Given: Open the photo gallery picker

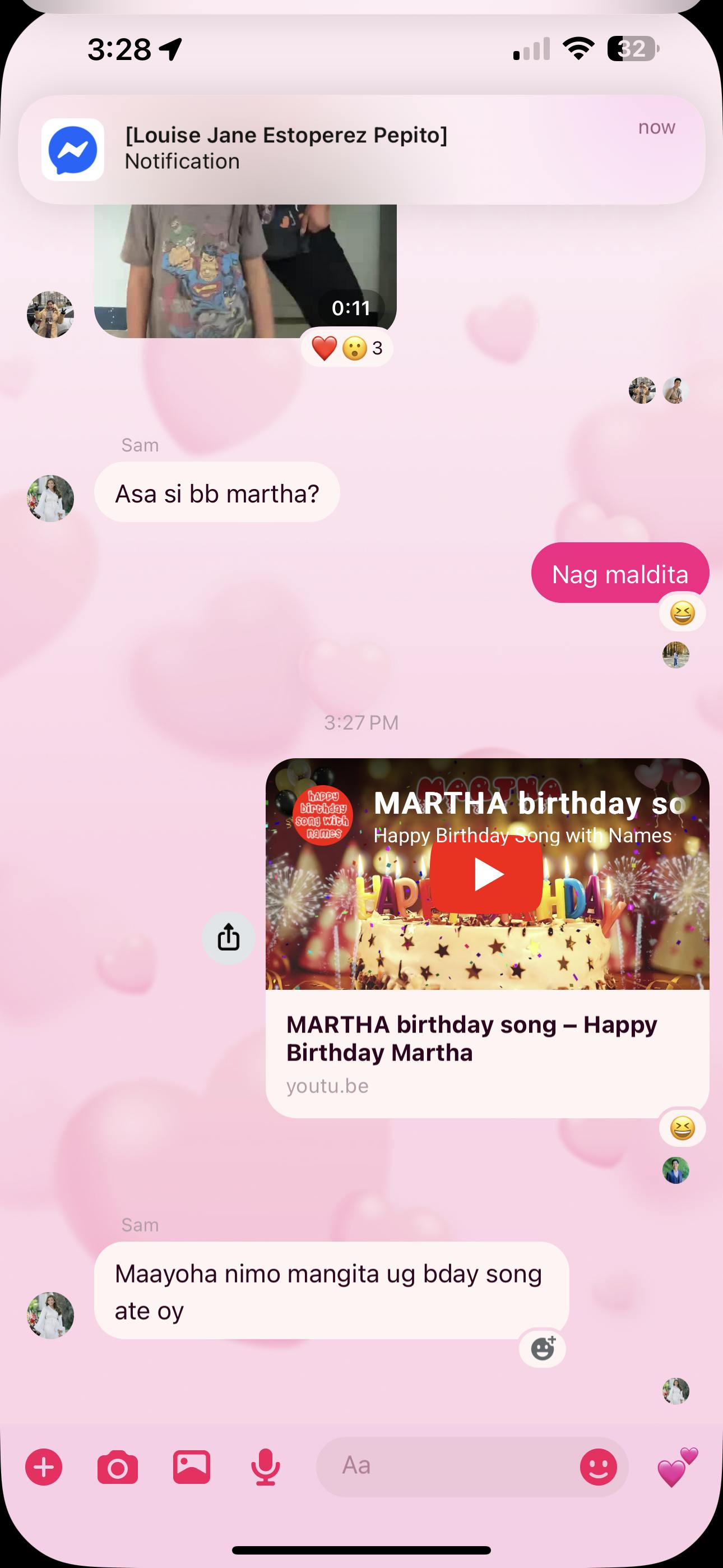Looking at the screenshot, I should [x=192, y=1468].
